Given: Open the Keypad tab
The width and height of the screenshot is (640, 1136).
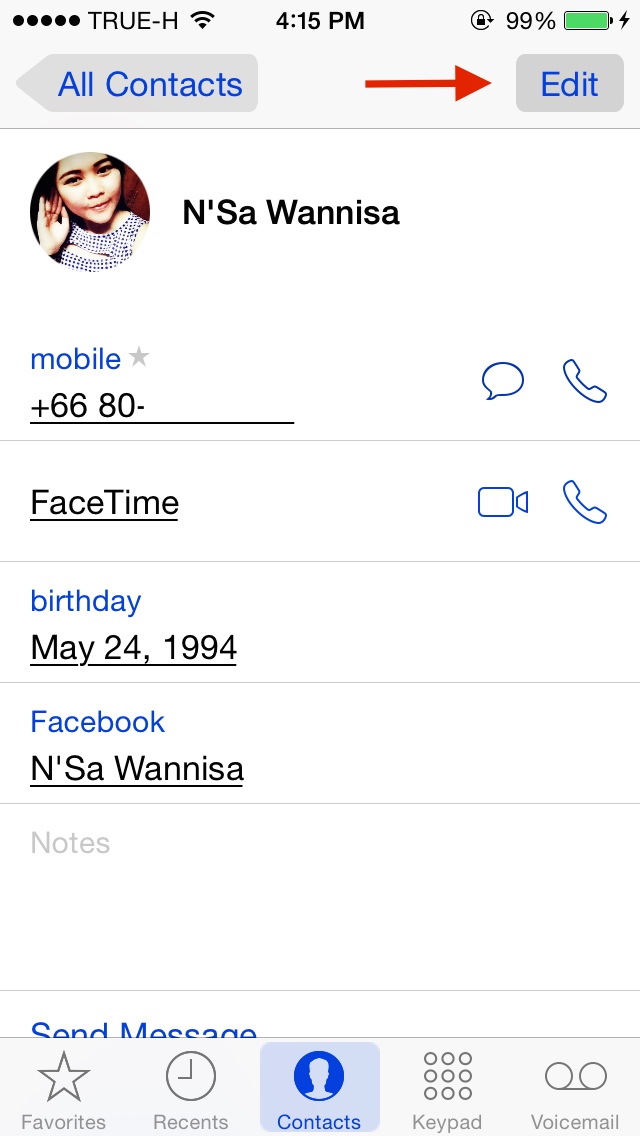Looking at the screenshot, I should [x=447, y=1090].
